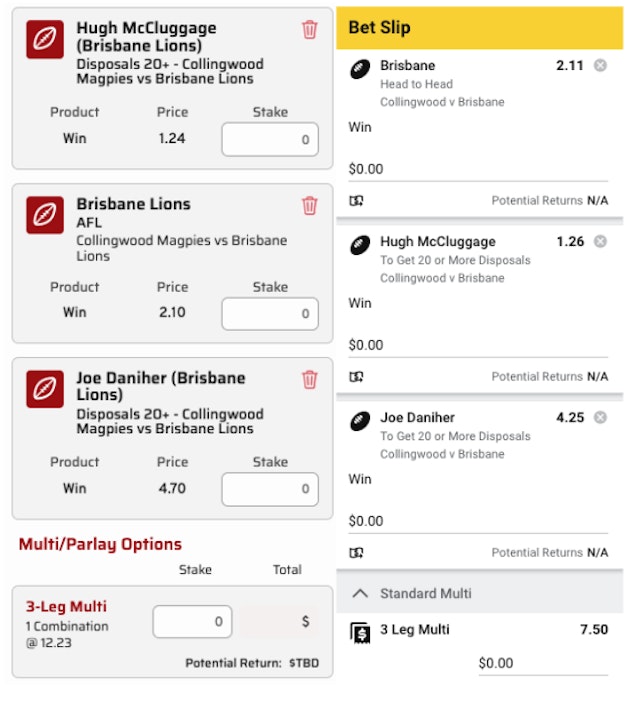Screen dimensions: 633x702
Task: Delete the Joe Daniher (Brisbane Lions) bet with trash icon
Action: click(x=309, y=380)
